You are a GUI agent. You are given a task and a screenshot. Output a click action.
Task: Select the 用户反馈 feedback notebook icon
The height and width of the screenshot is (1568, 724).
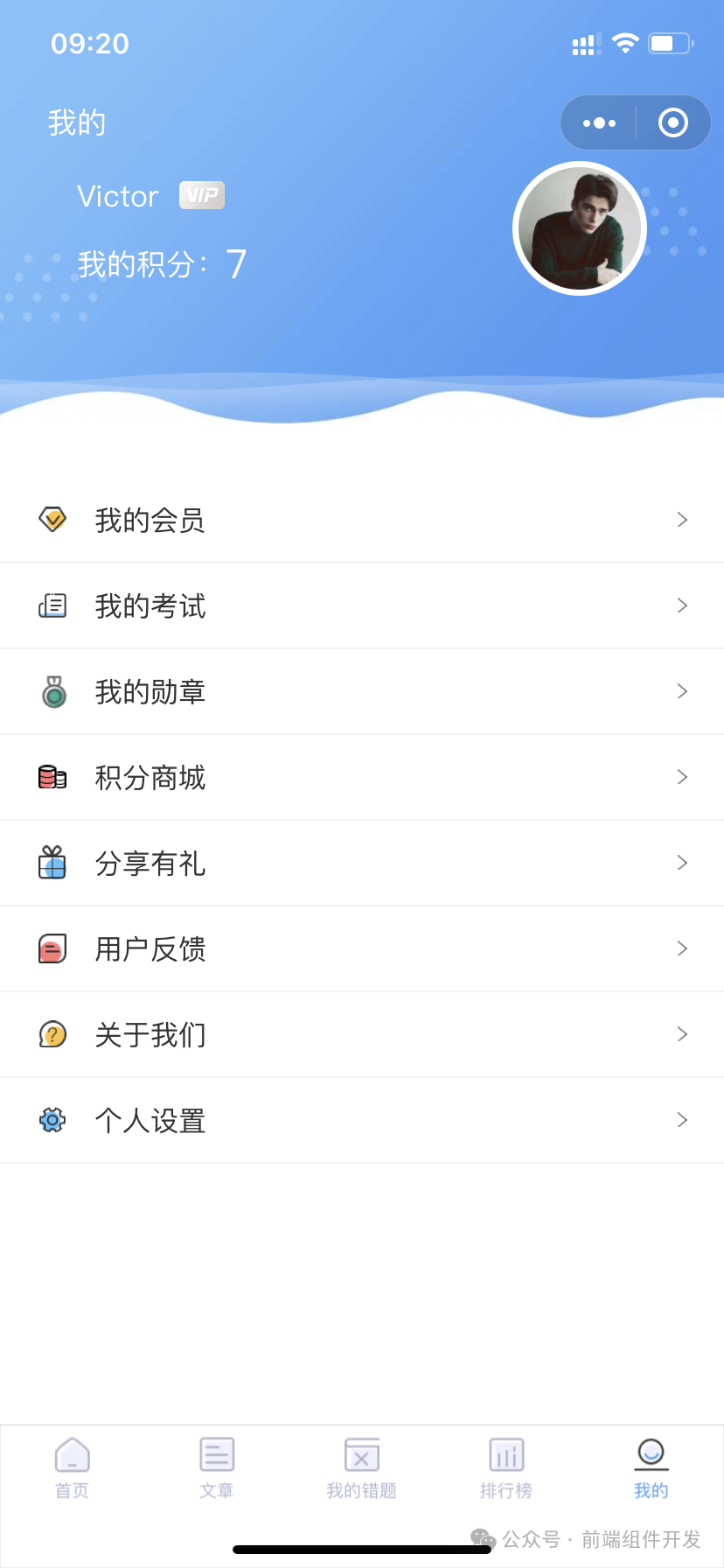(x=52, y=948)
